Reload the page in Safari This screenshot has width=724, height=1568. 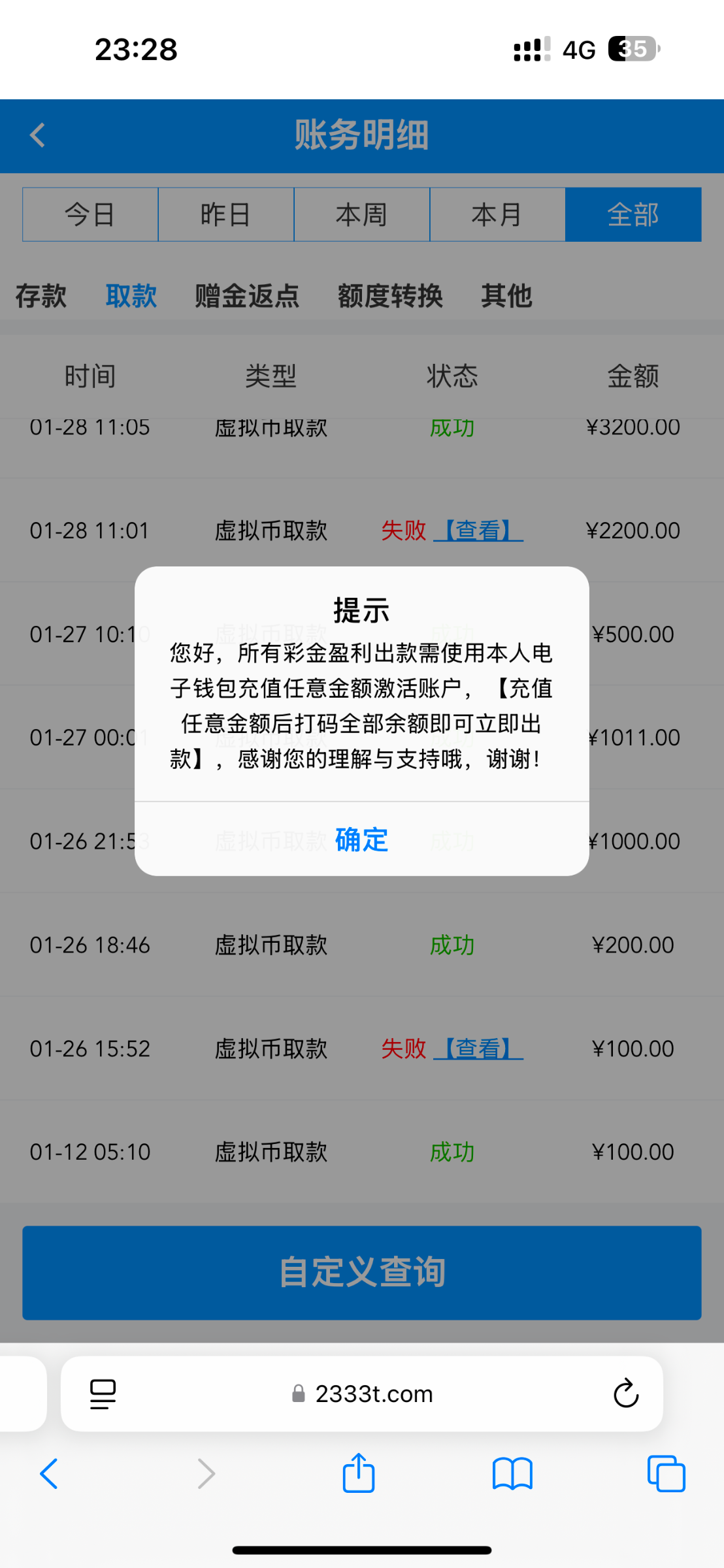click(626, 1393)
